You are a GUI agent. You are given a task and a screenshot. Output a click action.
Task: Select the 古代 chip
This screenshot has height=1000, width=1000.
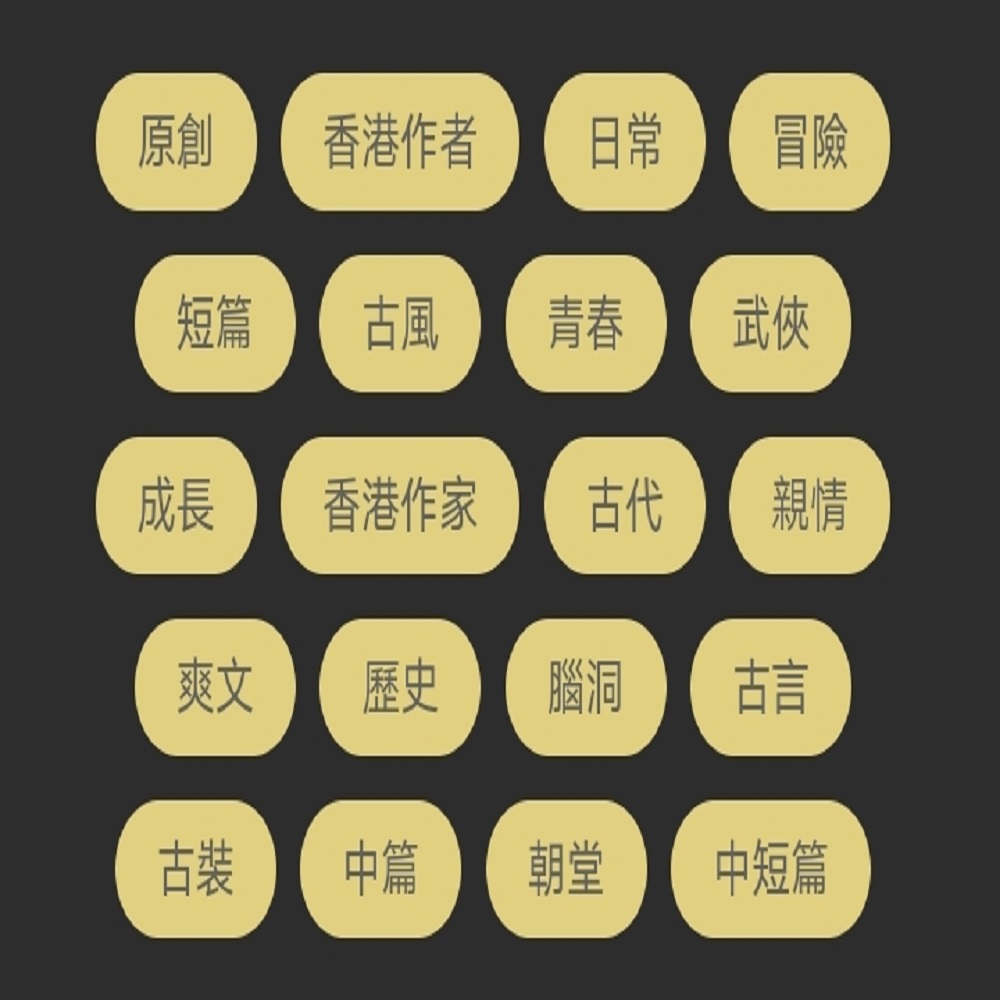[x=625, y=506]
